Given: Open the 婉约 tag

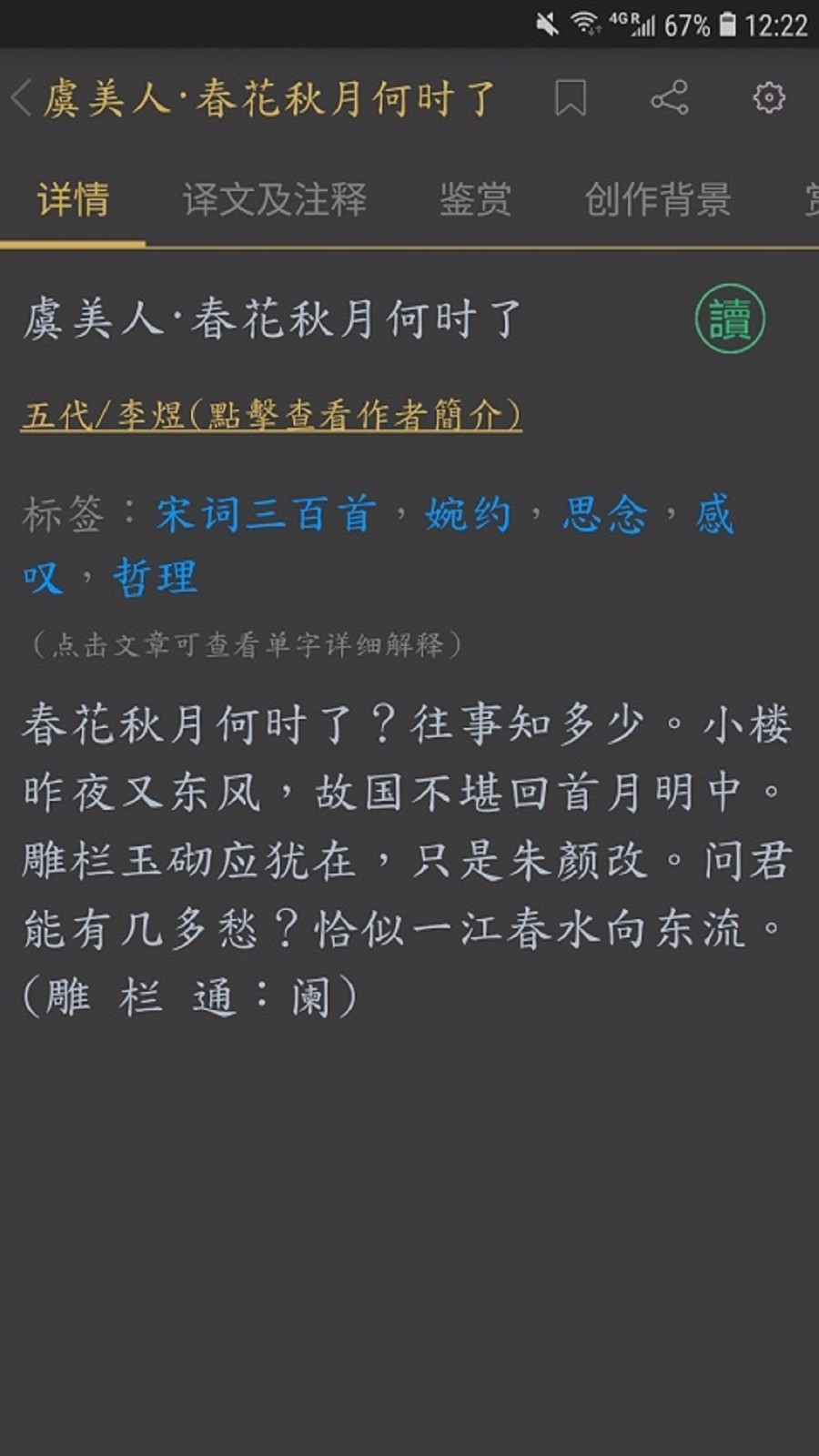Looking at the screenshot, I should [x=468, y=514].
